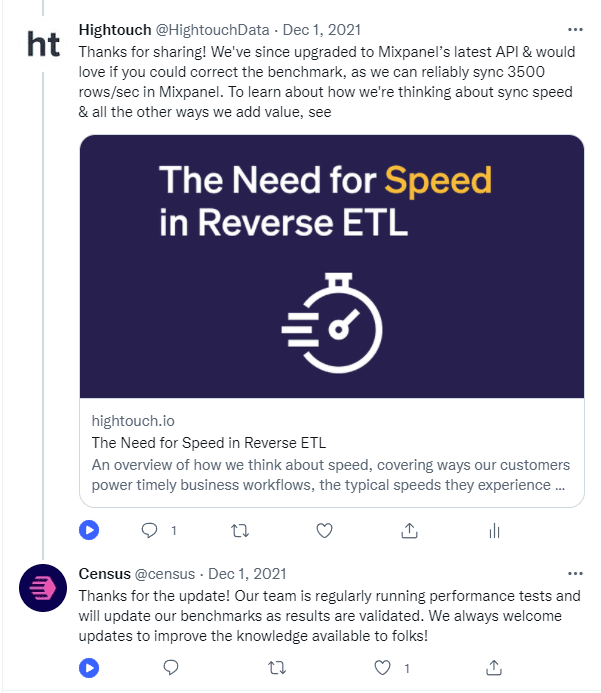Retweet the Hightouch tweet

(240, 531)
